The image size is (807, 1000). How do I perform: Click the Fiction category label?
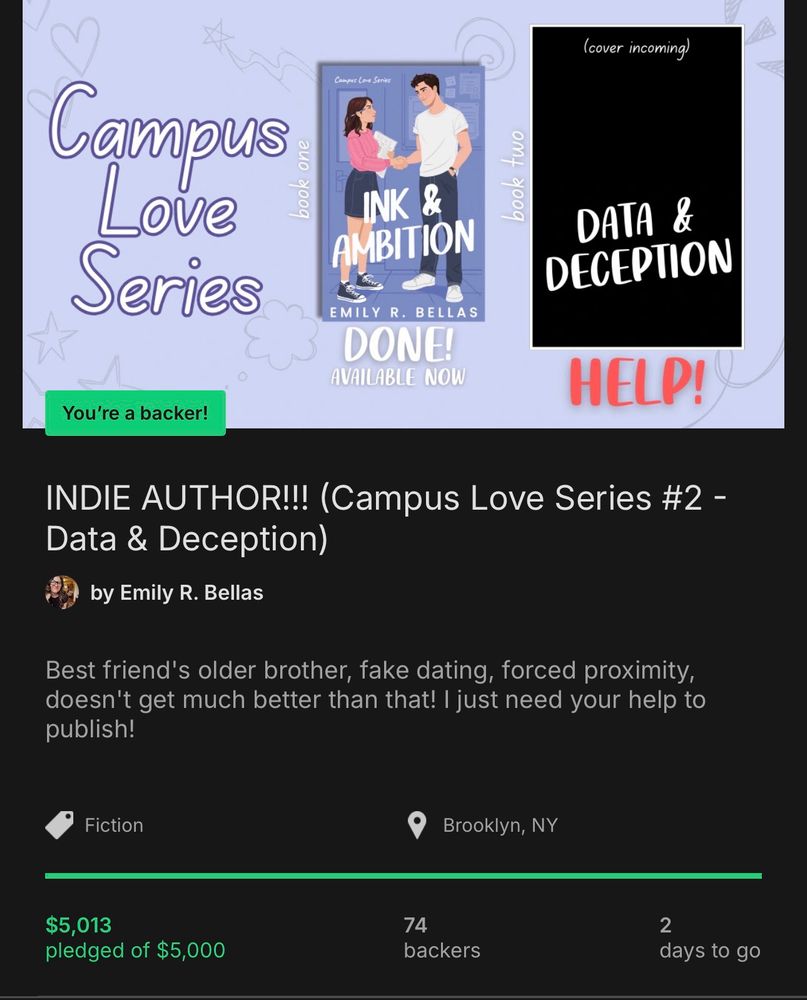pyautogui.click(x=117, y=824)
